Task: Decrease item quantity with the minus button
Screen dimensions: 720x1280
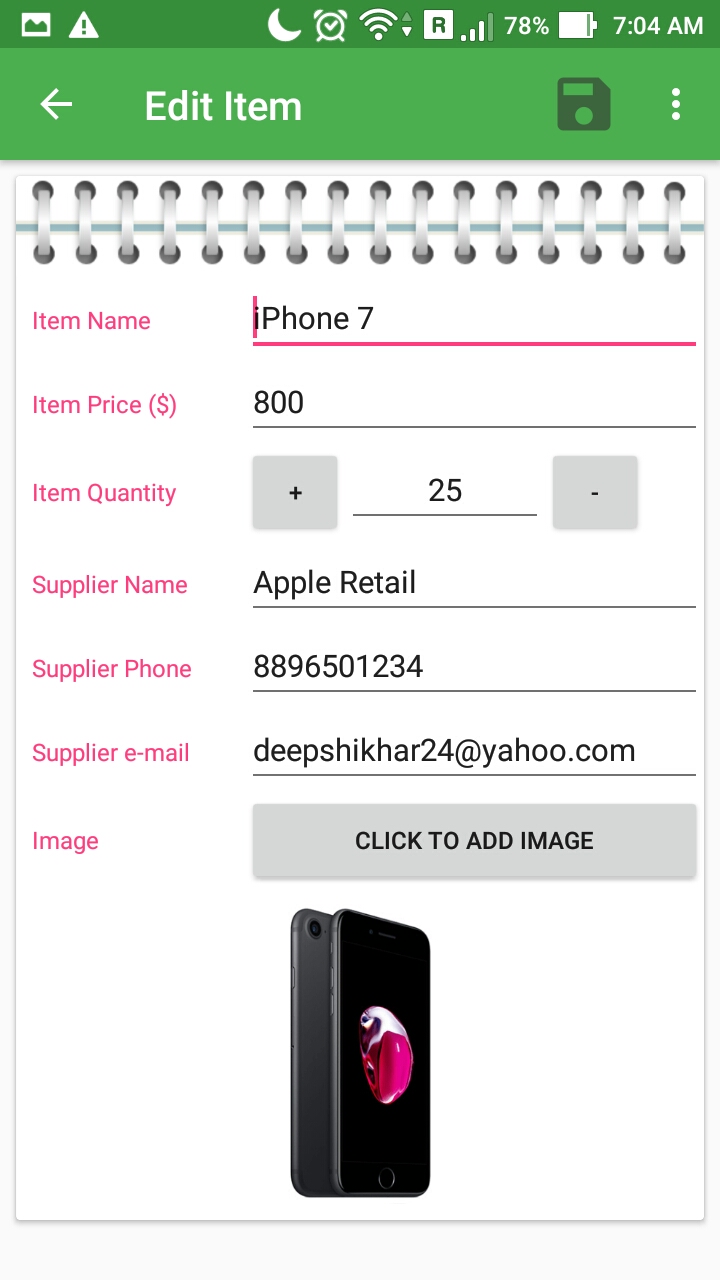Action: (595, 492)
